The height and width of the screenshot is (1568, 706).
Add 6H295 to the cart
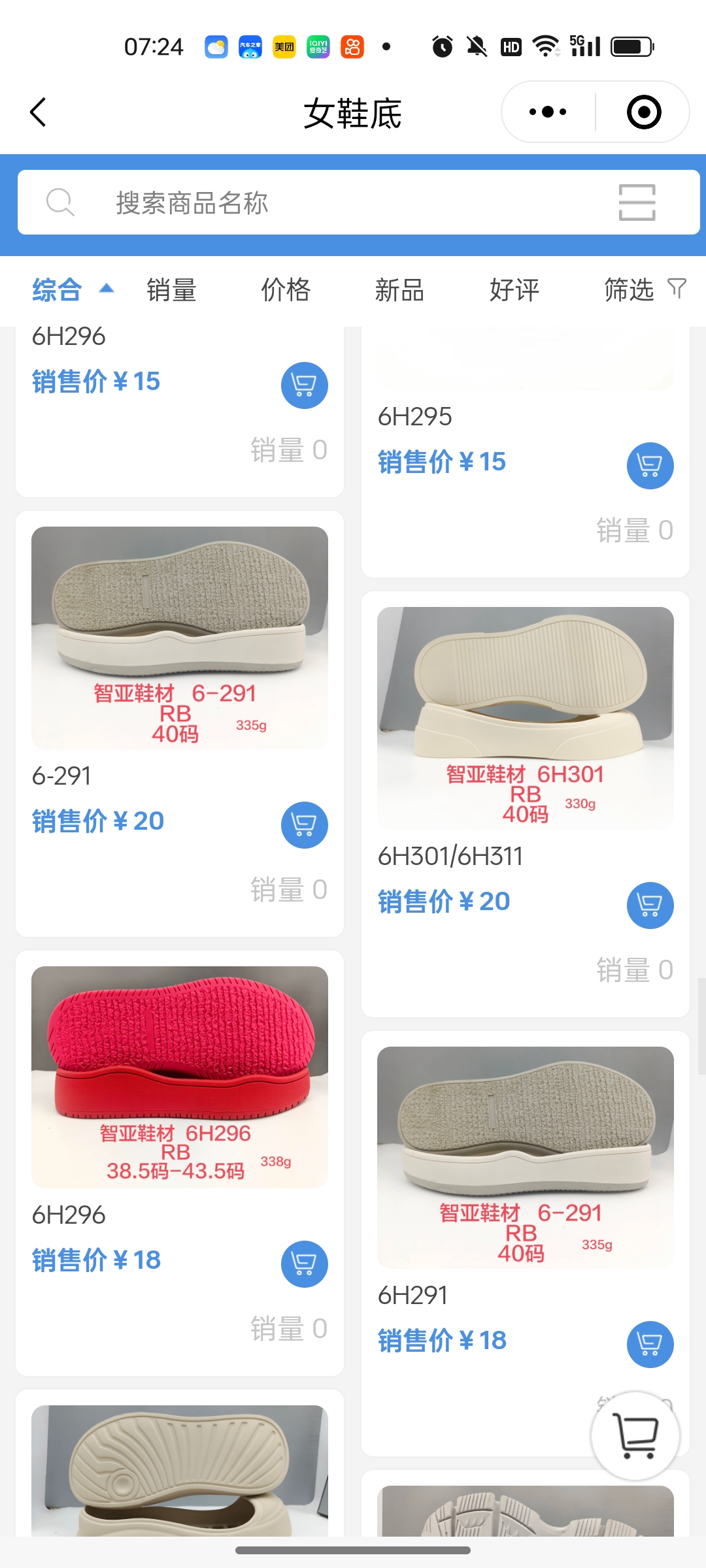coord(650,466)
